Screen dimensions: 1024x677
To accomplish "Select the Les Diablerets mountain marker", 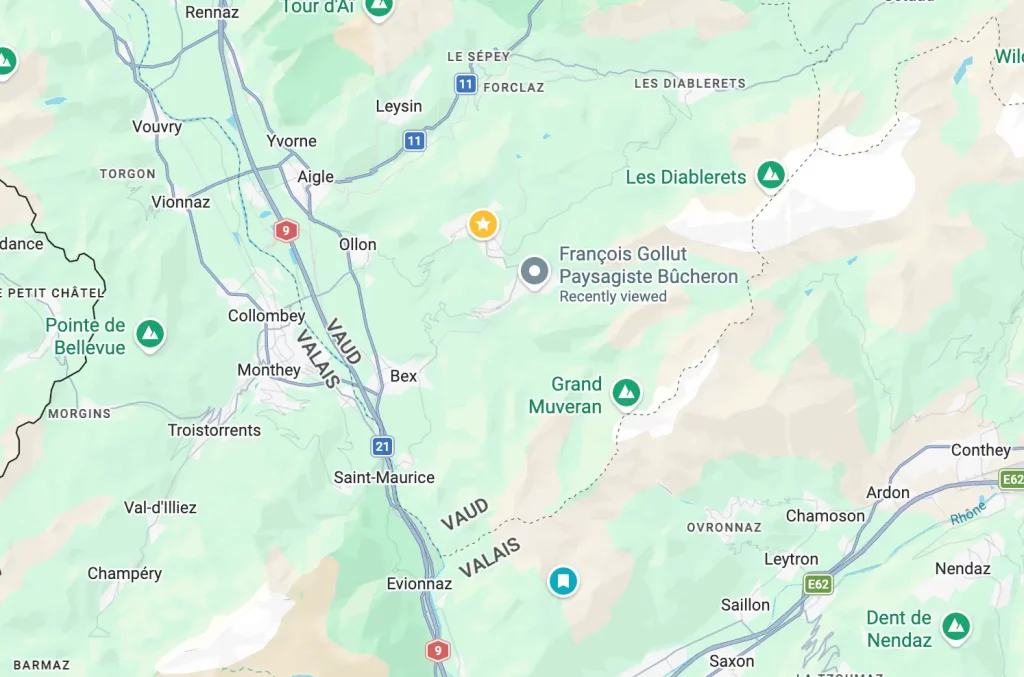I will 770,176.
